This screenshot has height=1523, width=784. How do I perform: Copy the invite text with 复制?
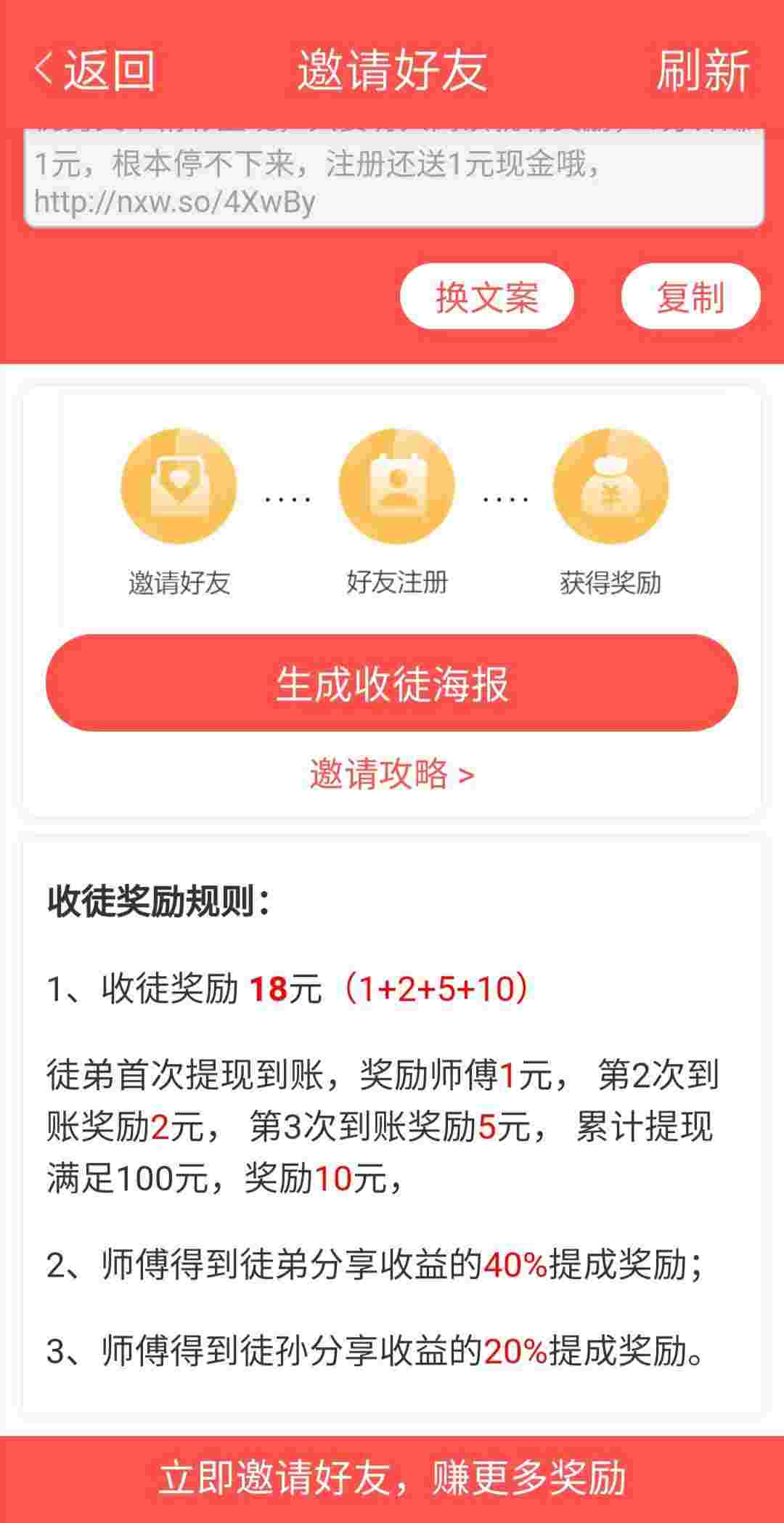[x=690, y=296]
